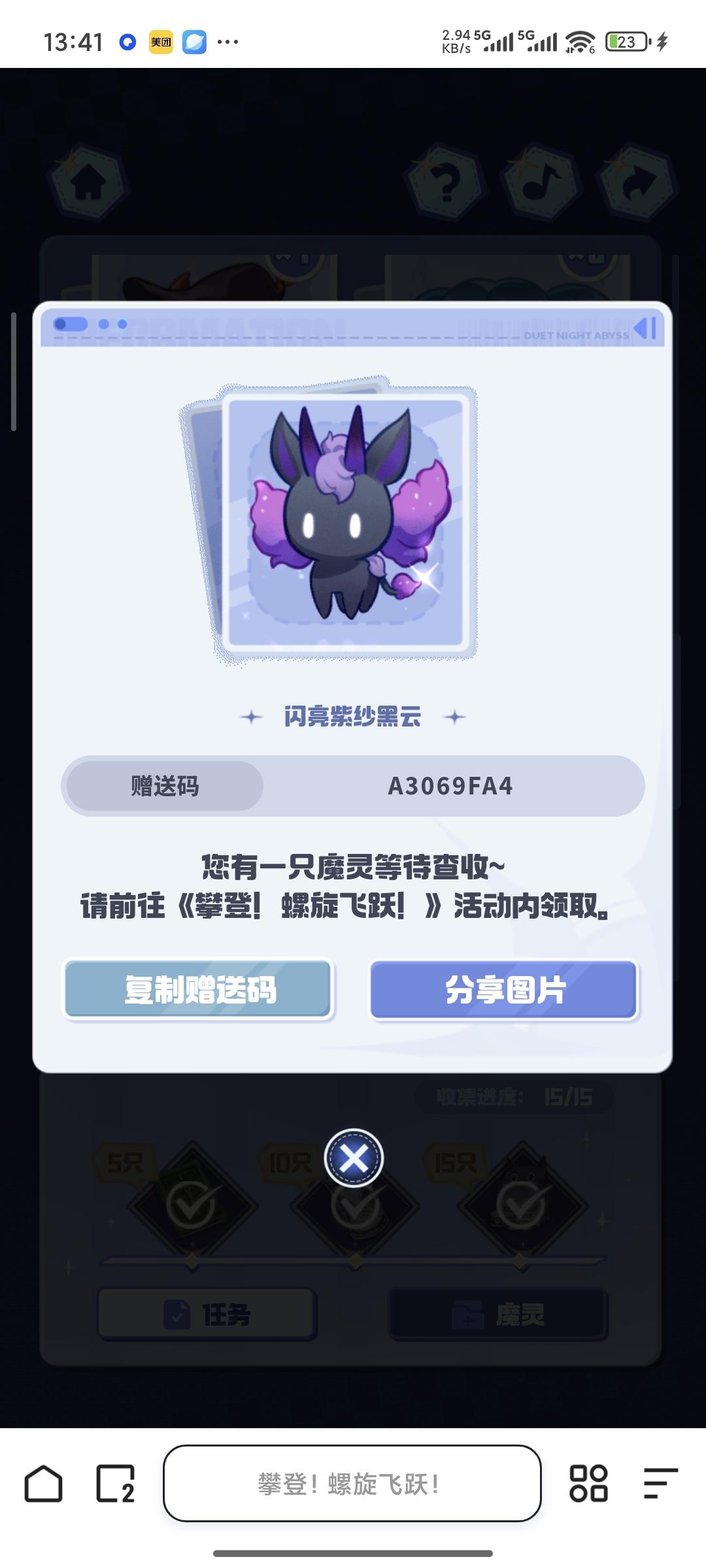Copy the gift code with 复制赠送码
Image resolution: width=706 pixels, height=1568 pixels.
[199, 989]
